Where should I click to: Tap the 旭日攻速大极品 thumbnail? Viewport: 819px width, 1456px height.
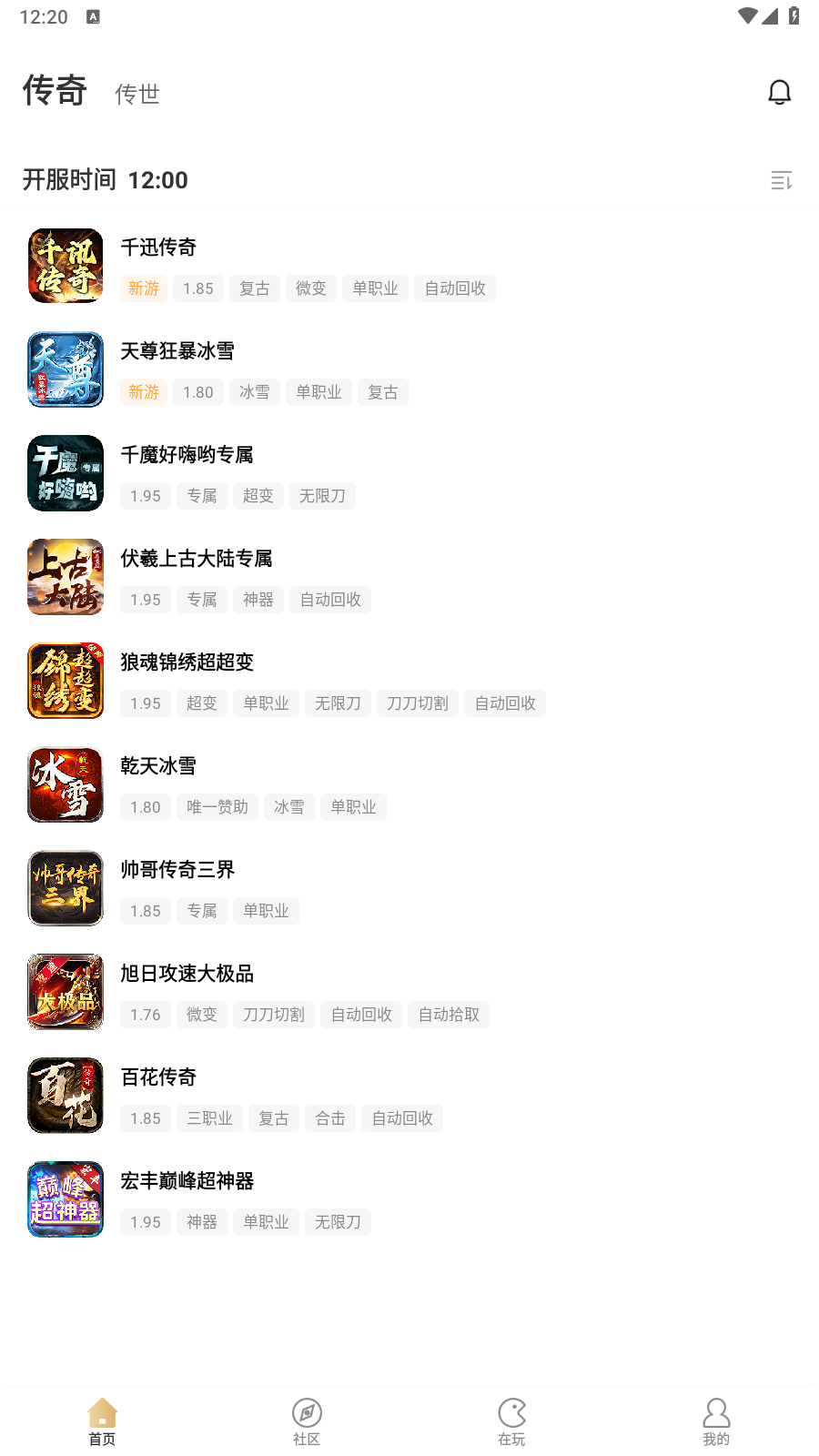[65, 992]
